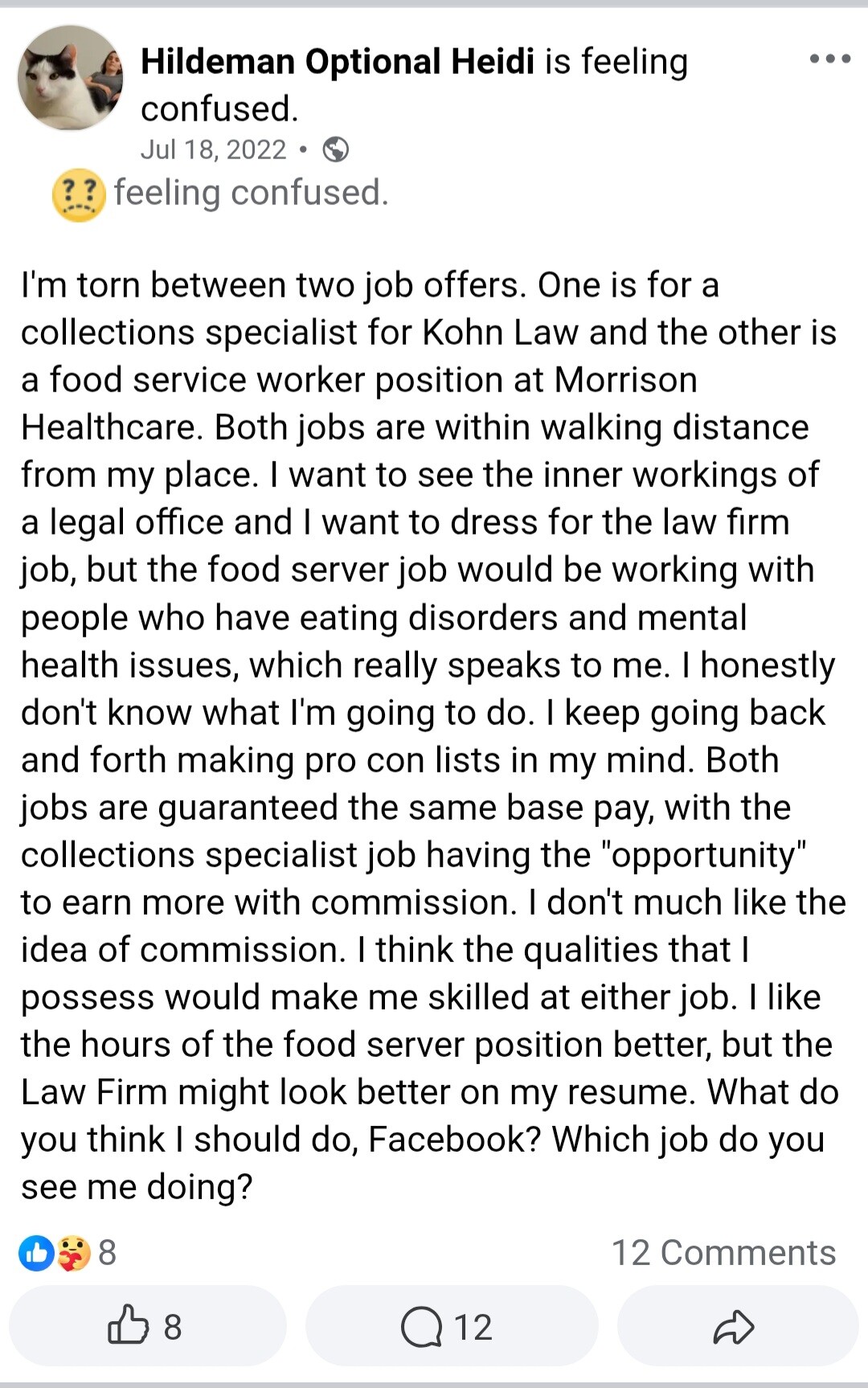Open the comment button showing 12
Screen dimensions: 868x1388
(448, 1326)
